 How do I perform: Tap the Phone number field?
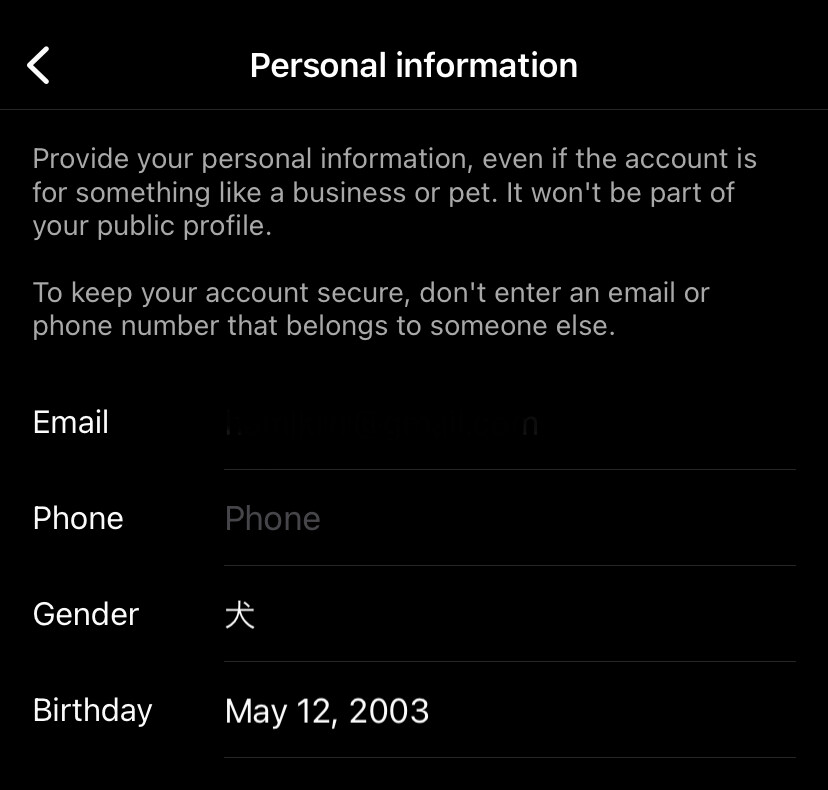pos(510,518)
